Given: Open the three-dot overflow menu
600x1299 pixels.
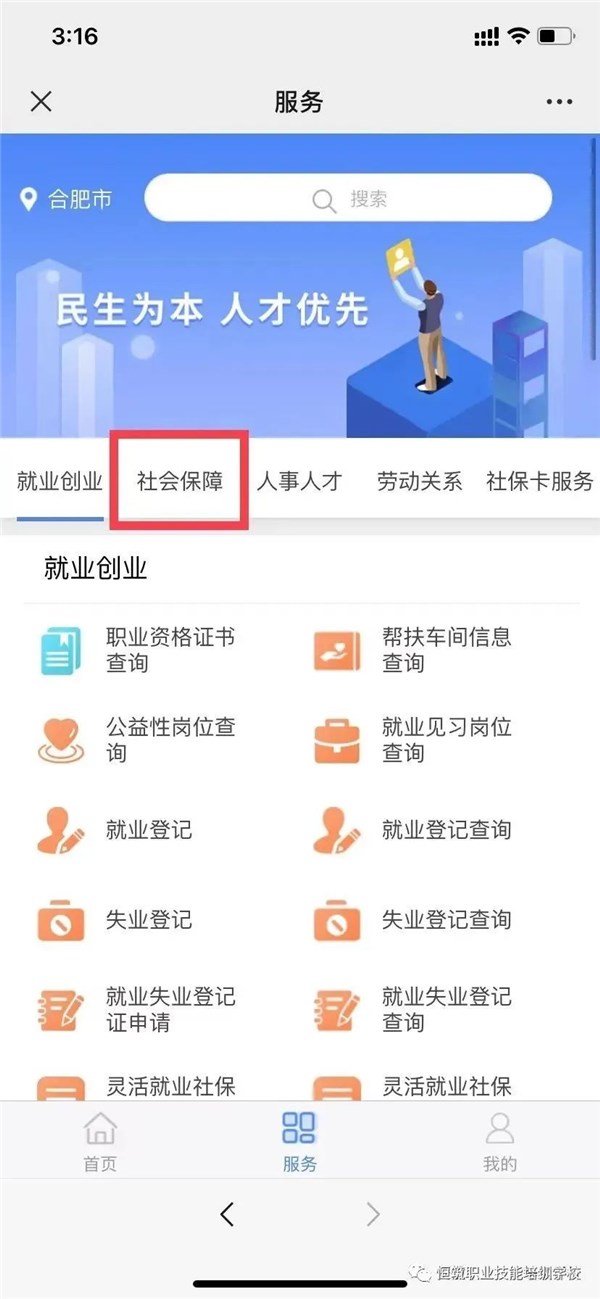Looking at the screenshot, I should (x=558, y=102).
